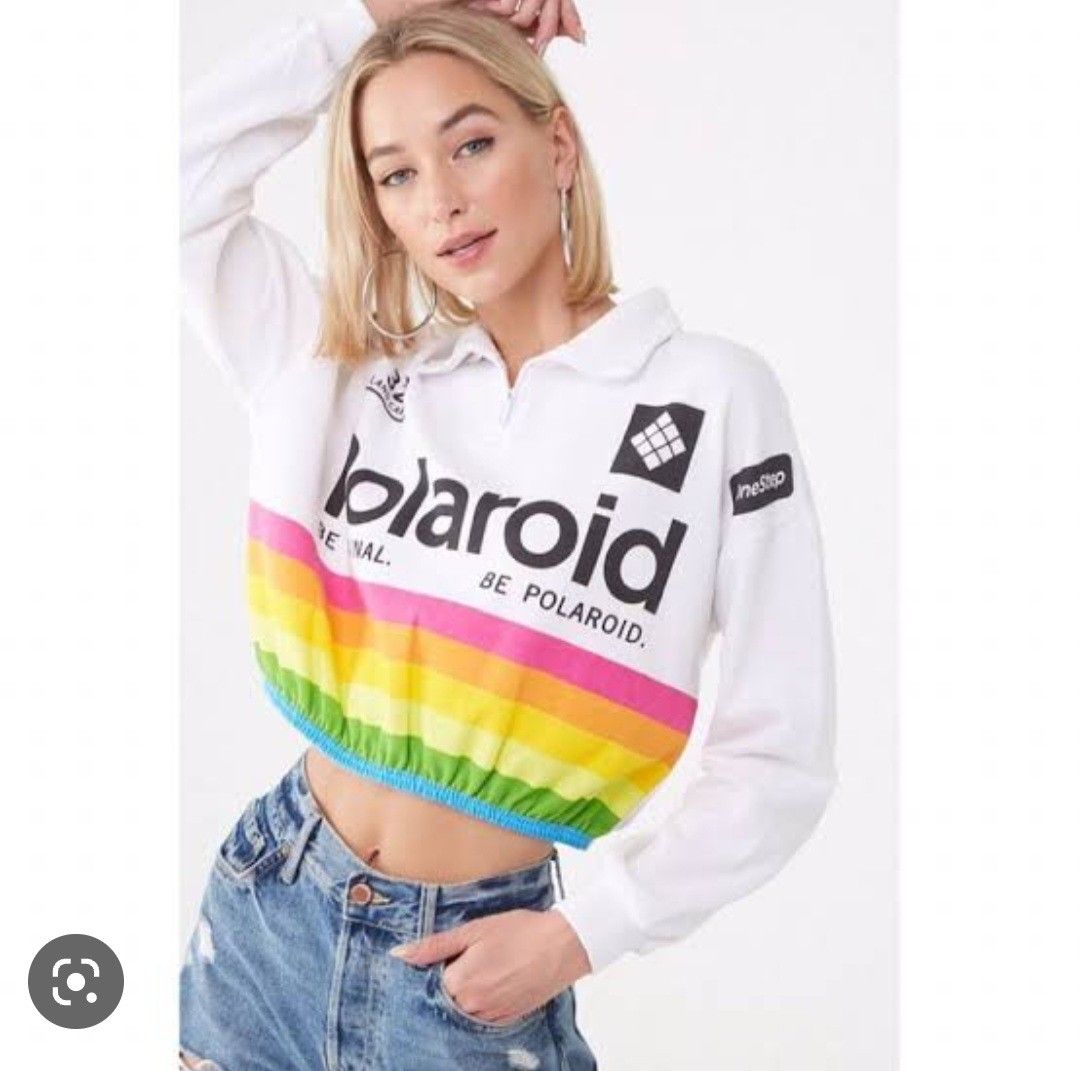1080x1071 pixels.
Task: Tap the visual search lens icon
Action: point(76,981)
